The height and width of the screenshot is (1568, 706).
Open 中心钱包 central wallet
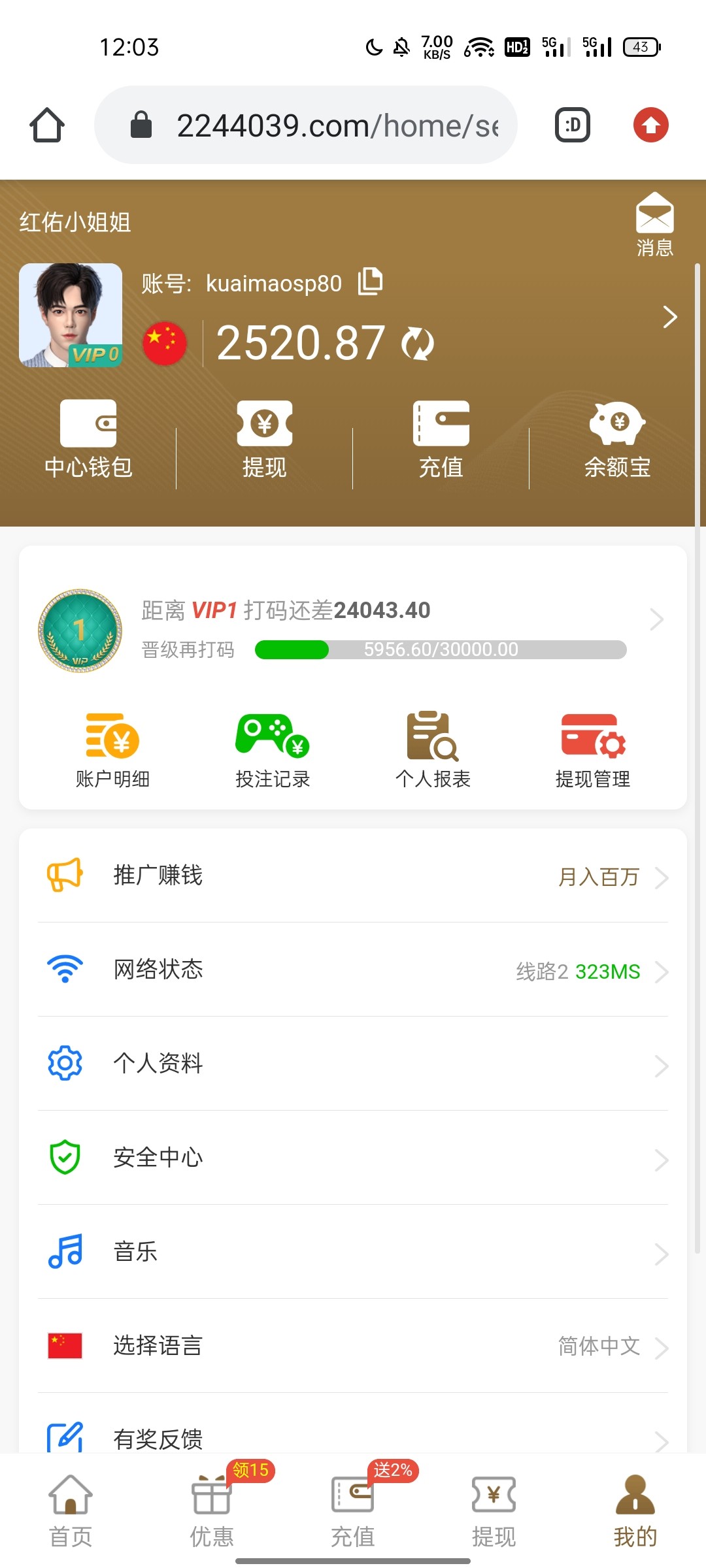pos(88,439)
